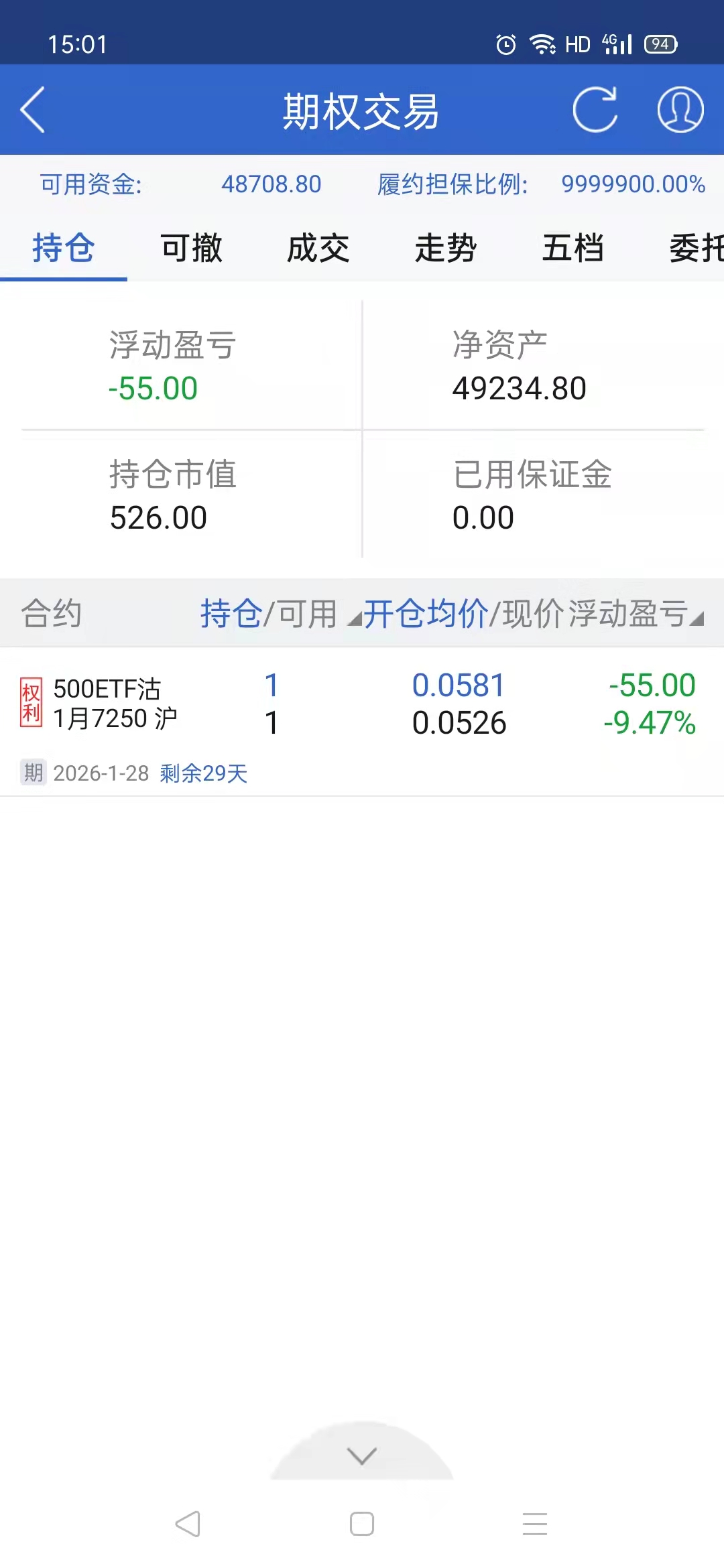Go back using the header arrow

point(34,110)
